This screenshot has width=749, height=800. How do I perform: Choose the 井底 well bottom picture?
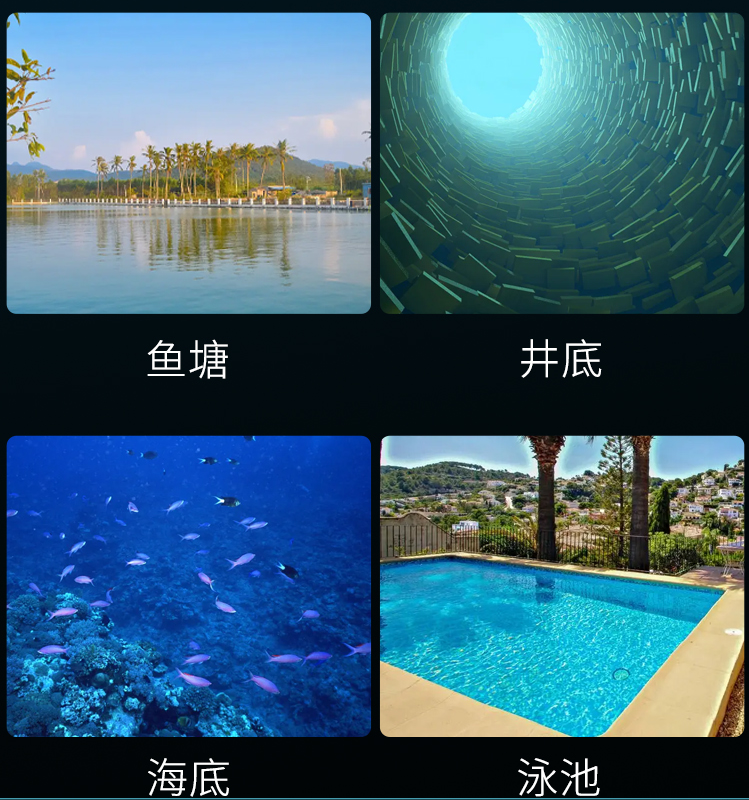(x=561, y=163)
